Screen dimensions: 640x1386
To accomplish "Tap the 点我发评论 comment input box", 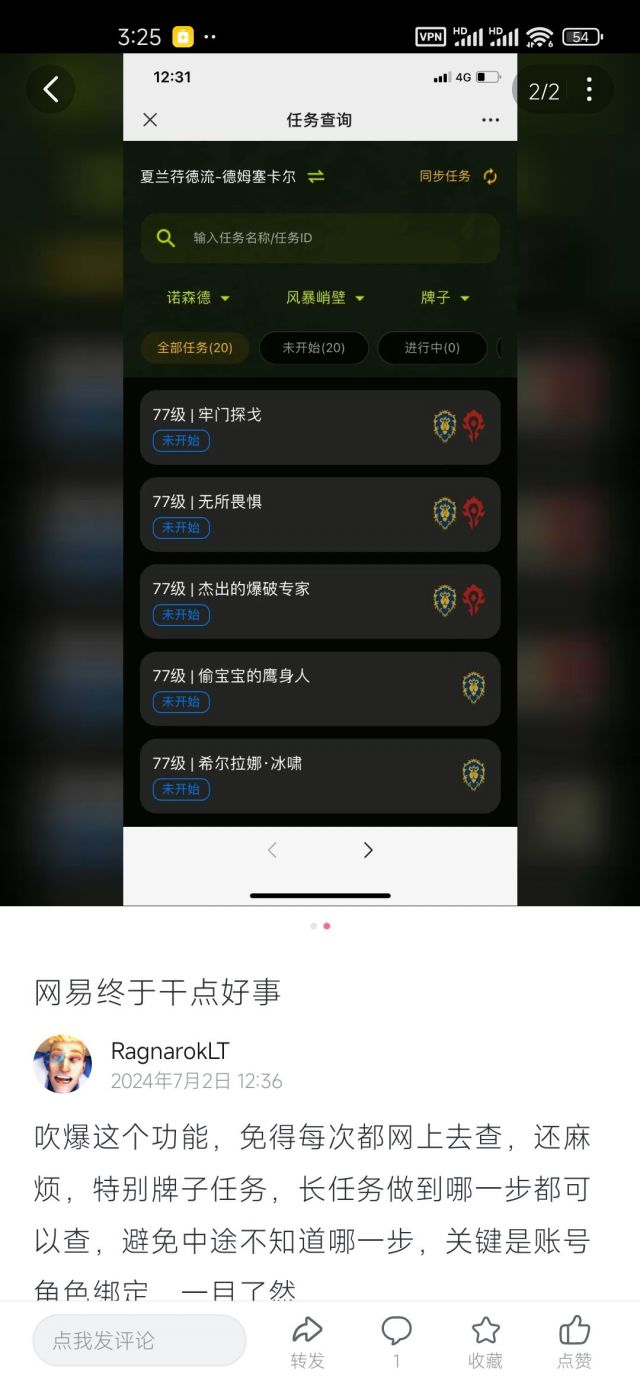I will (x=139, y=1340).
